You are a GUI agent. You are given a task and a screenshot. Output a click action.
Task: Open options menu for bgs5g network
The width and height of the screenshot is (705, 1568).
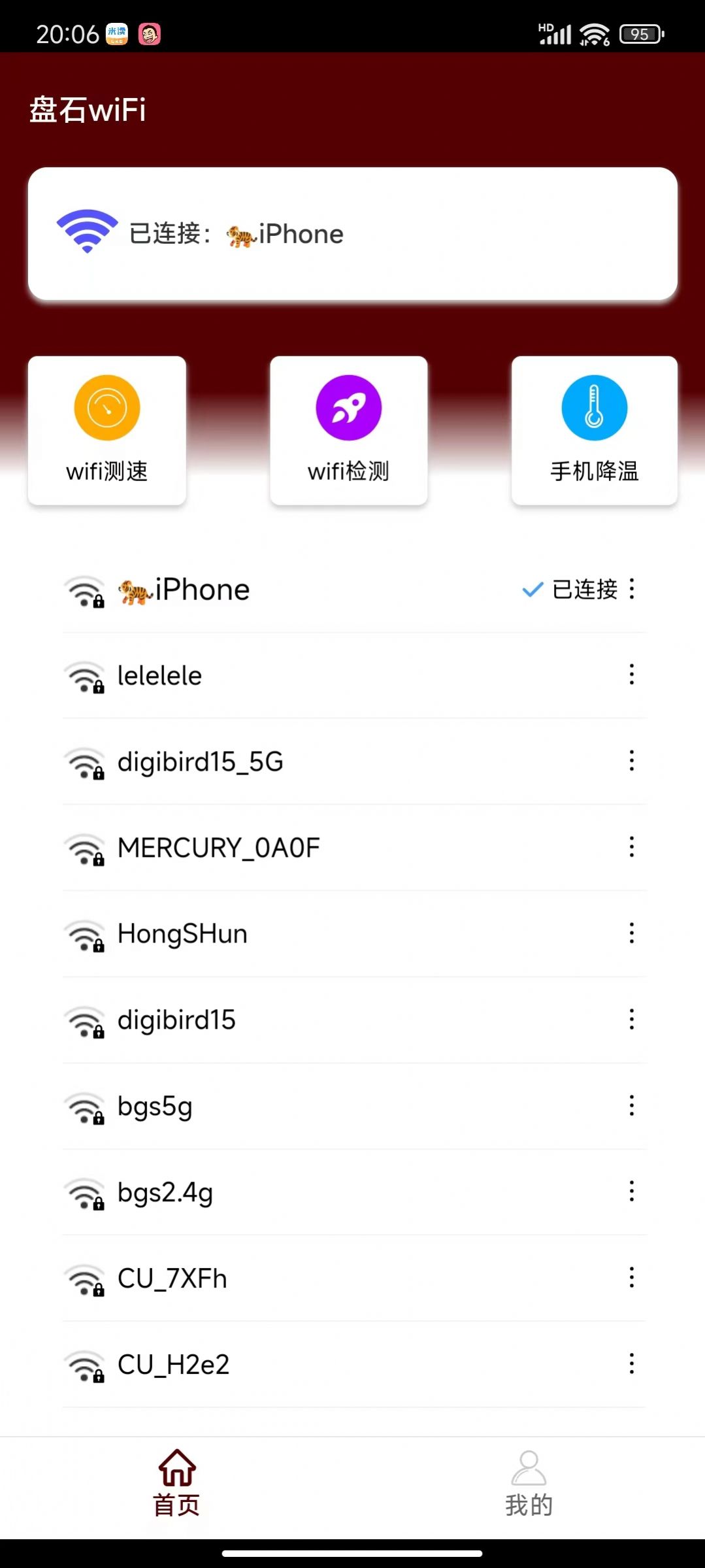point(631,1106)
